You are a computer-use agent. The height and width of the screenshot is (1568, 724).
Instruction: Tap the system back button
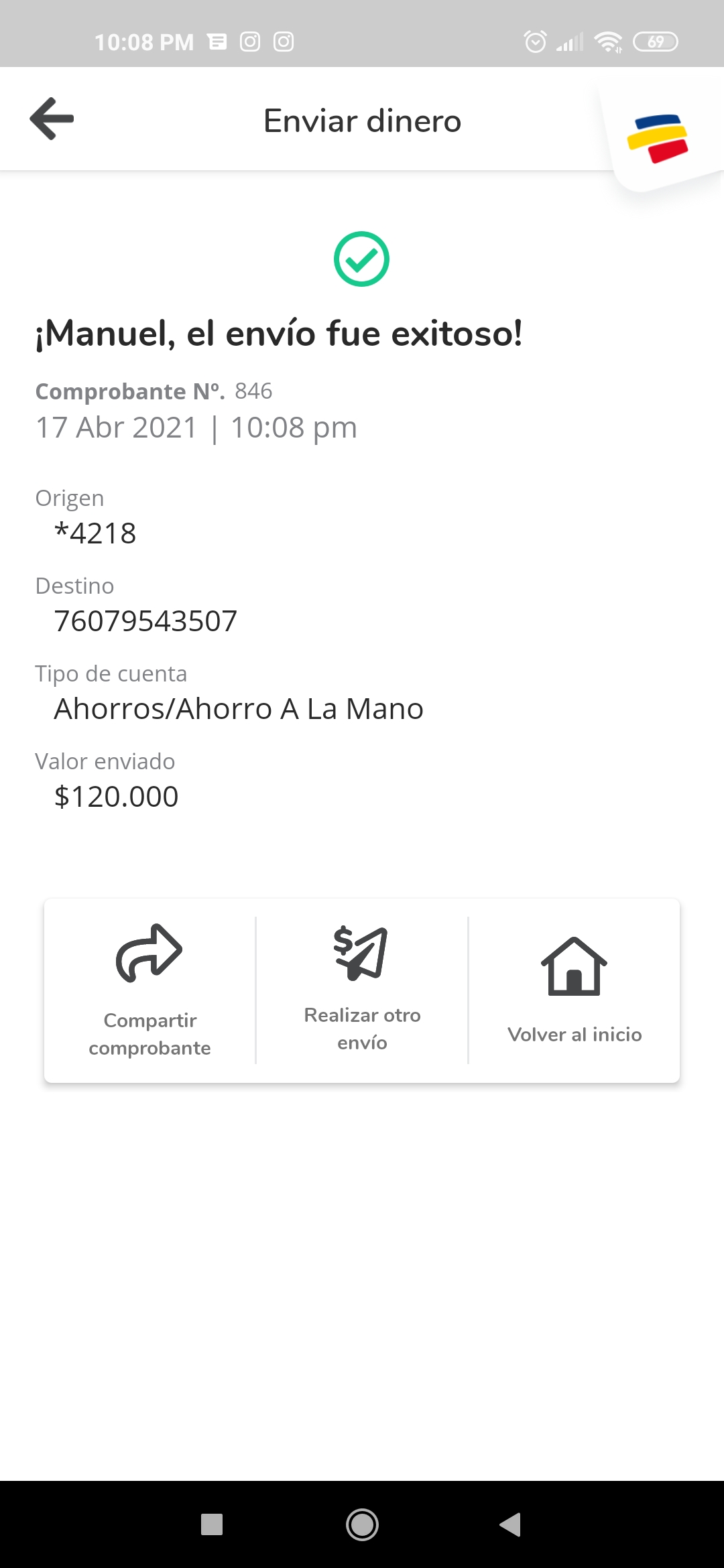510,1524
